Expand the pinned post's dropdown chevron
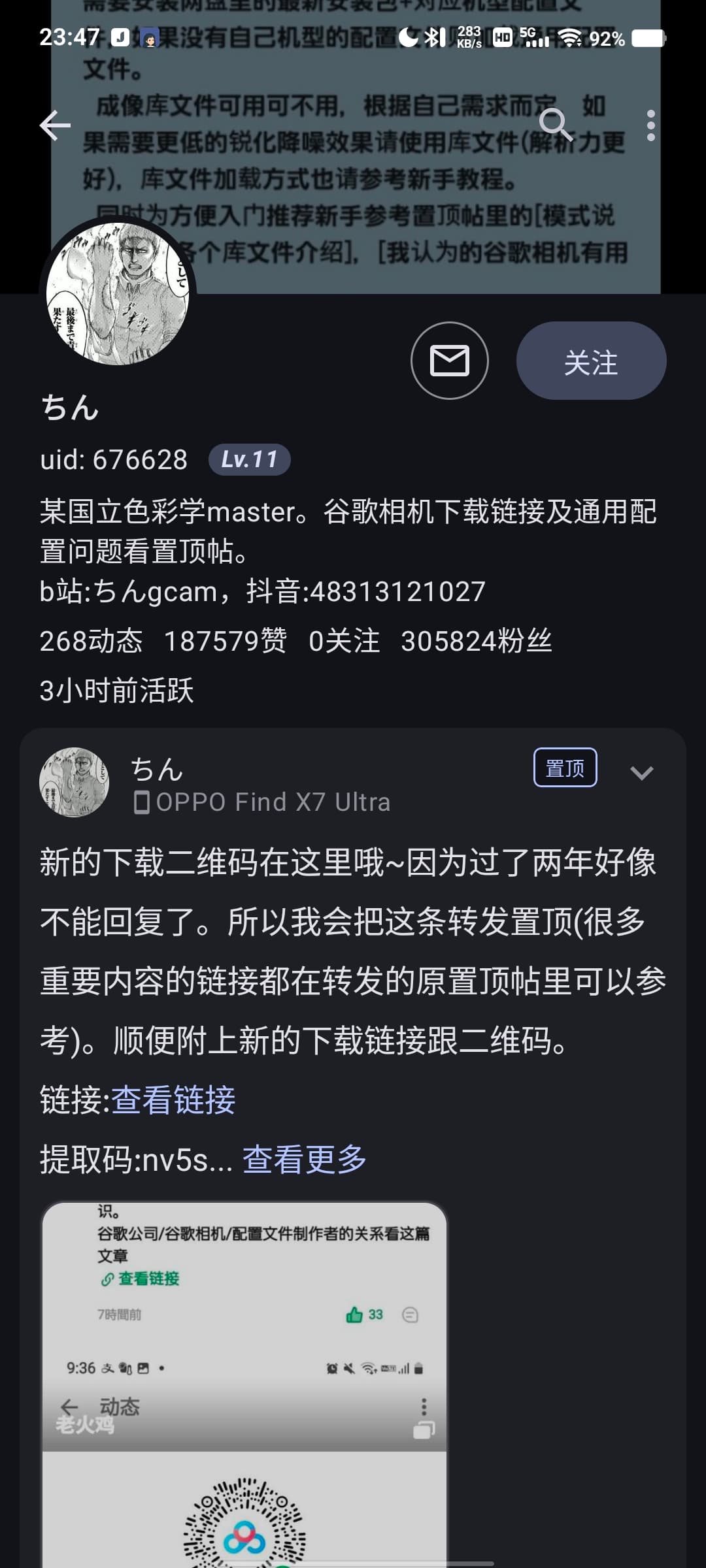The width and height of the screenshot is (706, 1568). click(x=641, y=773)
